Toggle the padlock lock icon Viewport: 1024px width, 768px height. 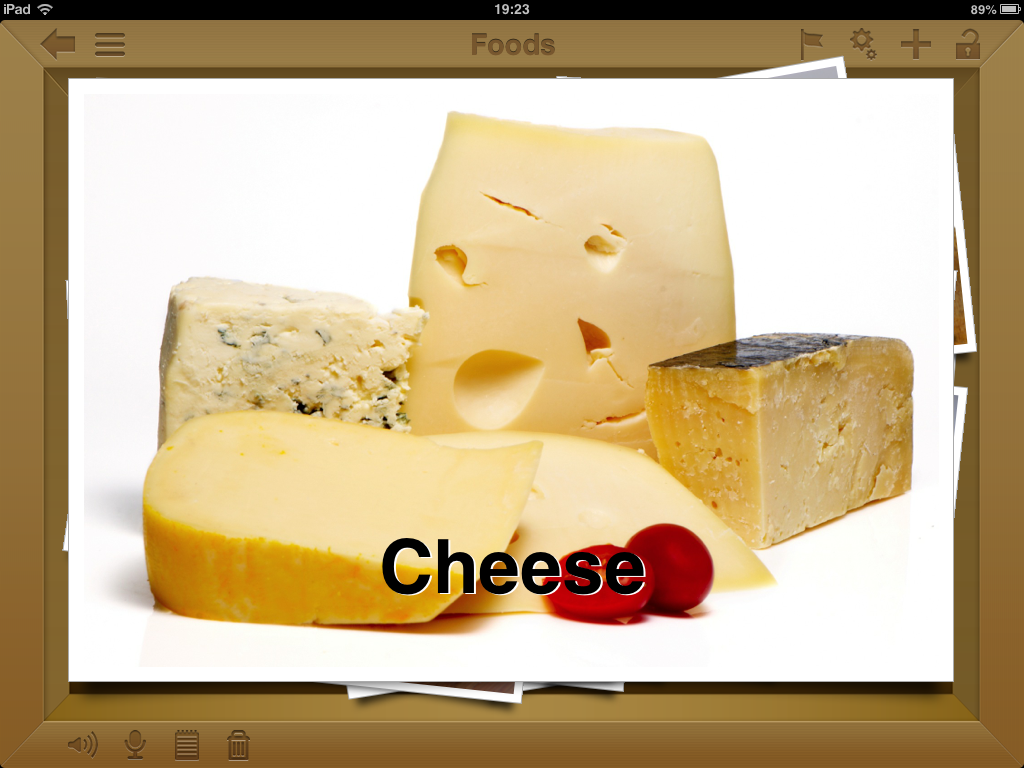(x=967, y=44)
